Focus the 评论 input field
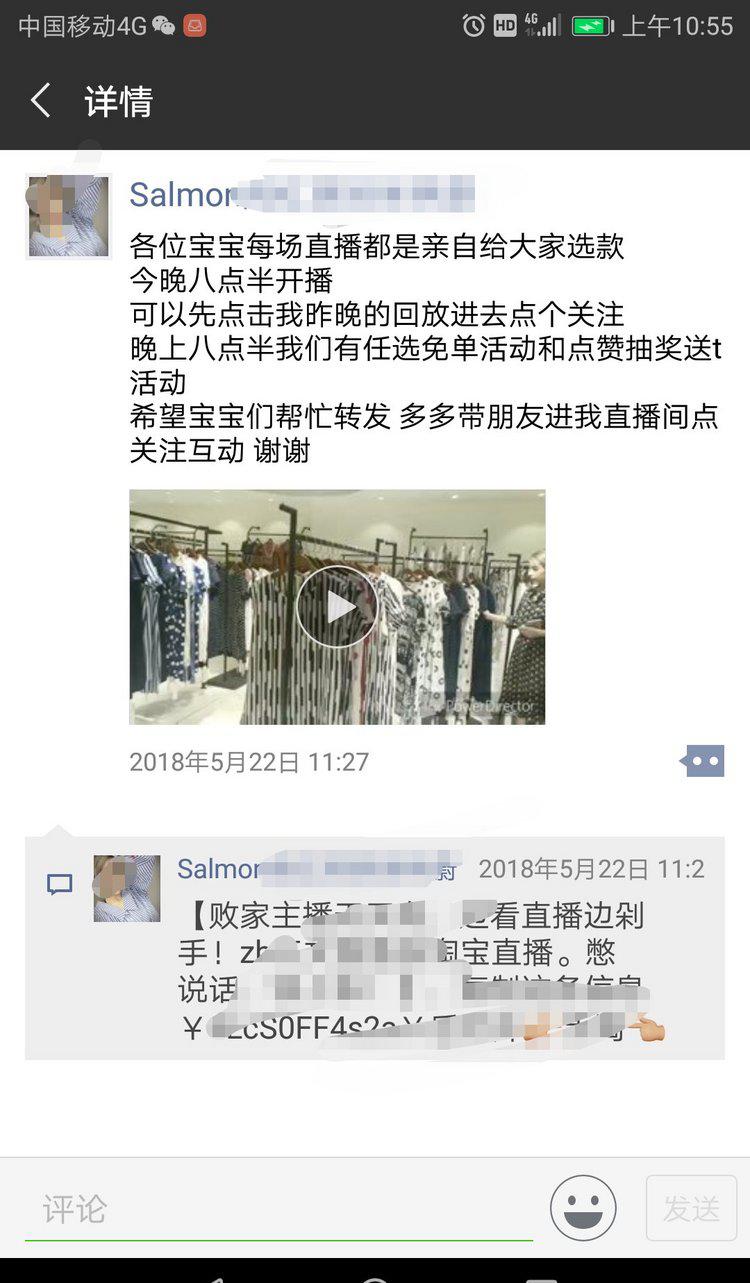 click(x=280, y=1209)
